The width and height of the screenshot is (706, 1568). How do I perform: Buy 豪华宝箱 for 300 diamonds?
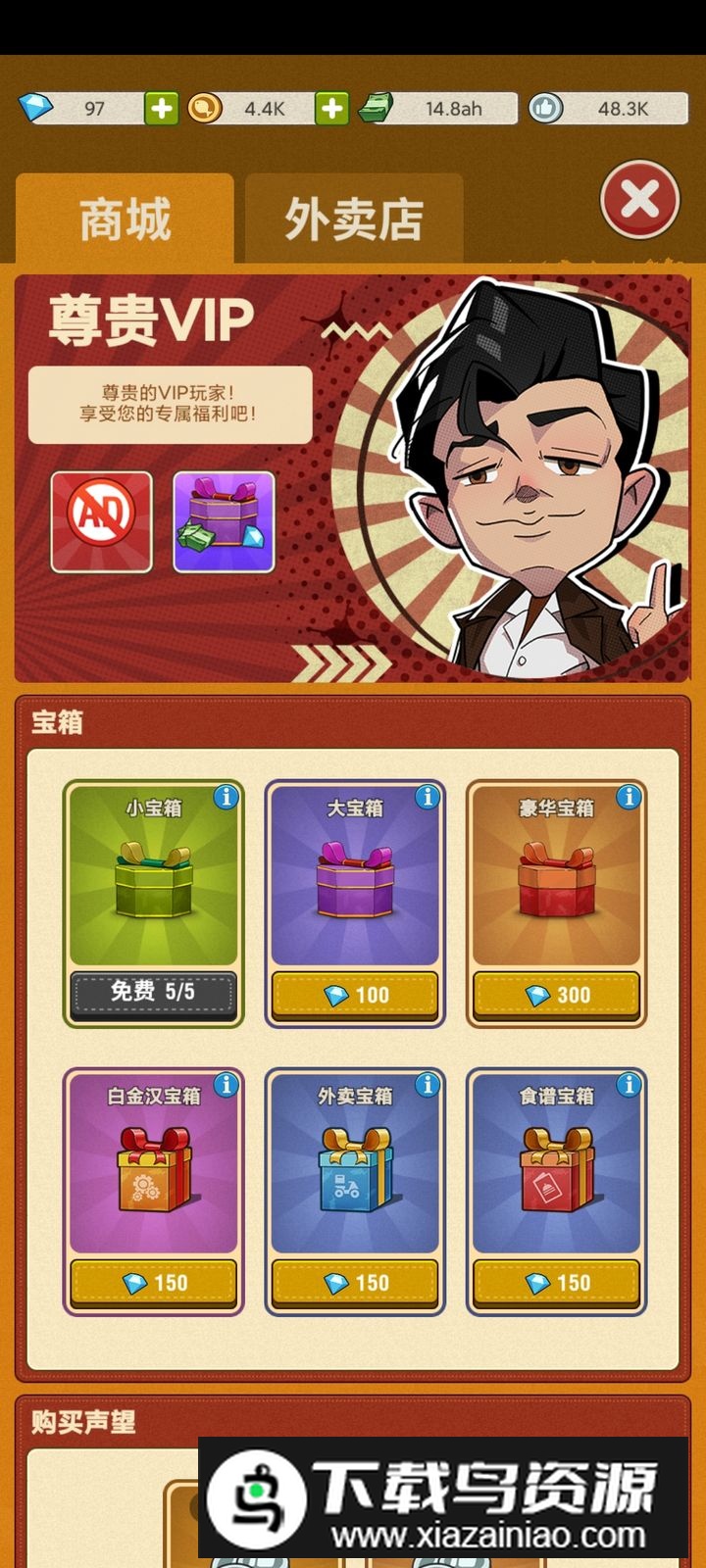(x=556, y=995)
